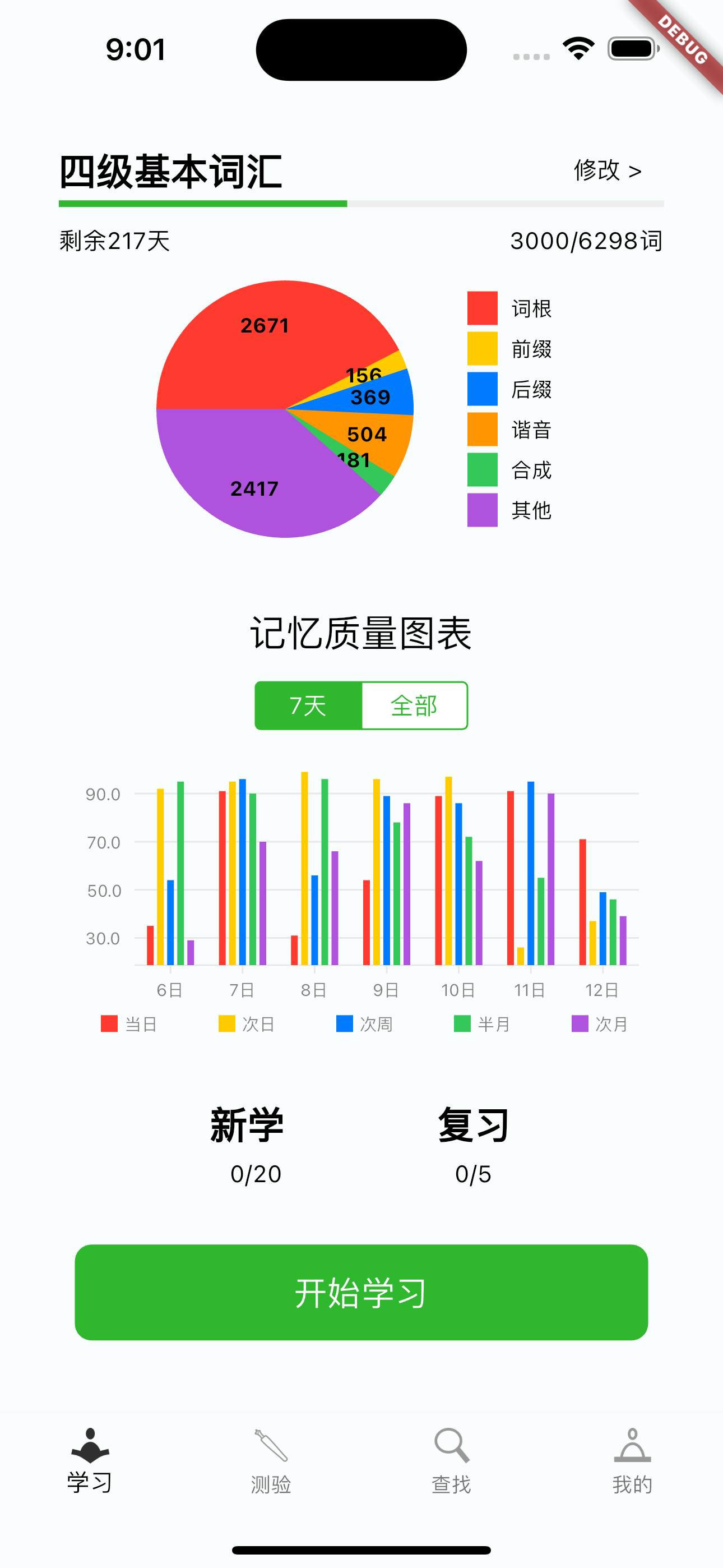Switch to the 测验 tab
Image resolution: width=723 pixels, height=1568 pixels.
click(271, 1460)
